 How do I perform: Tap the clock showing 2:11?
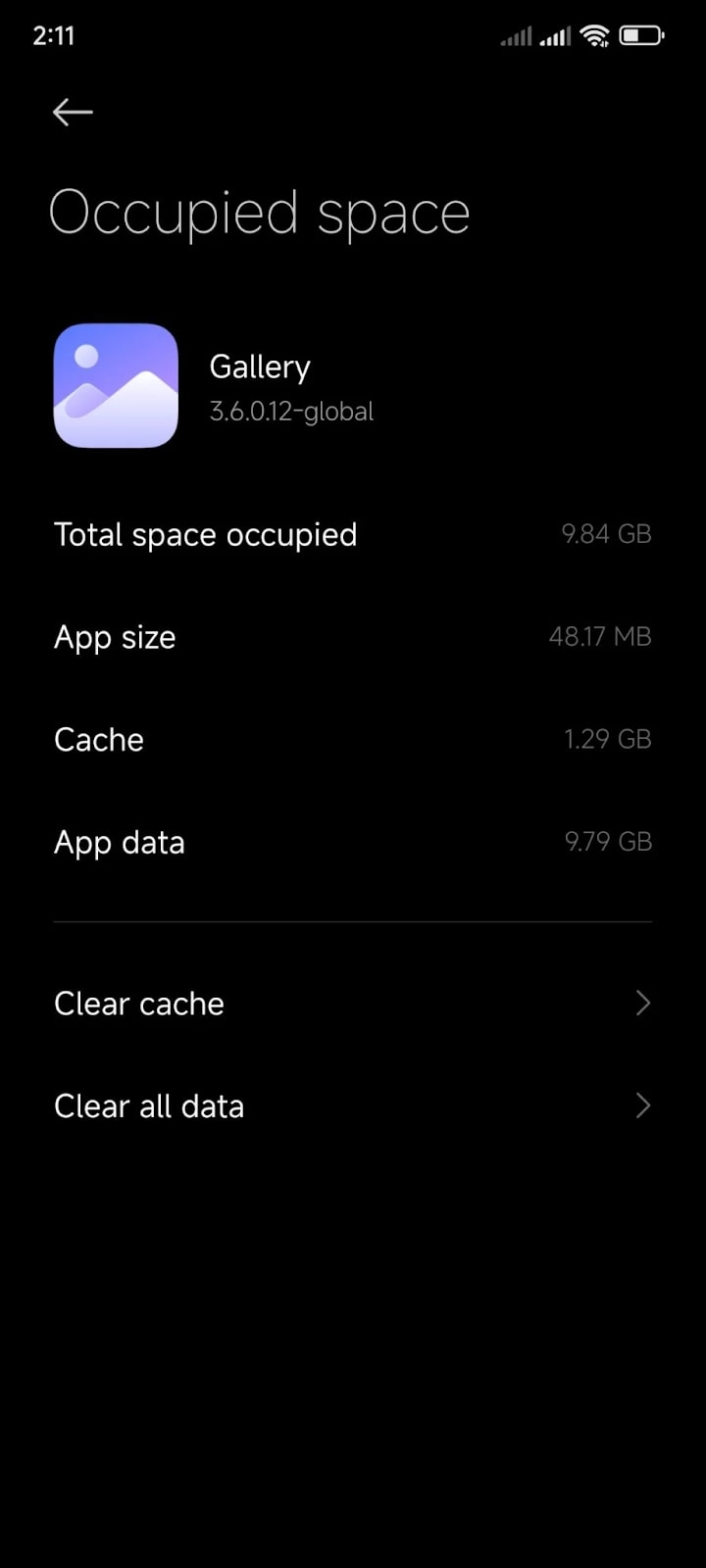click(54, 35)
